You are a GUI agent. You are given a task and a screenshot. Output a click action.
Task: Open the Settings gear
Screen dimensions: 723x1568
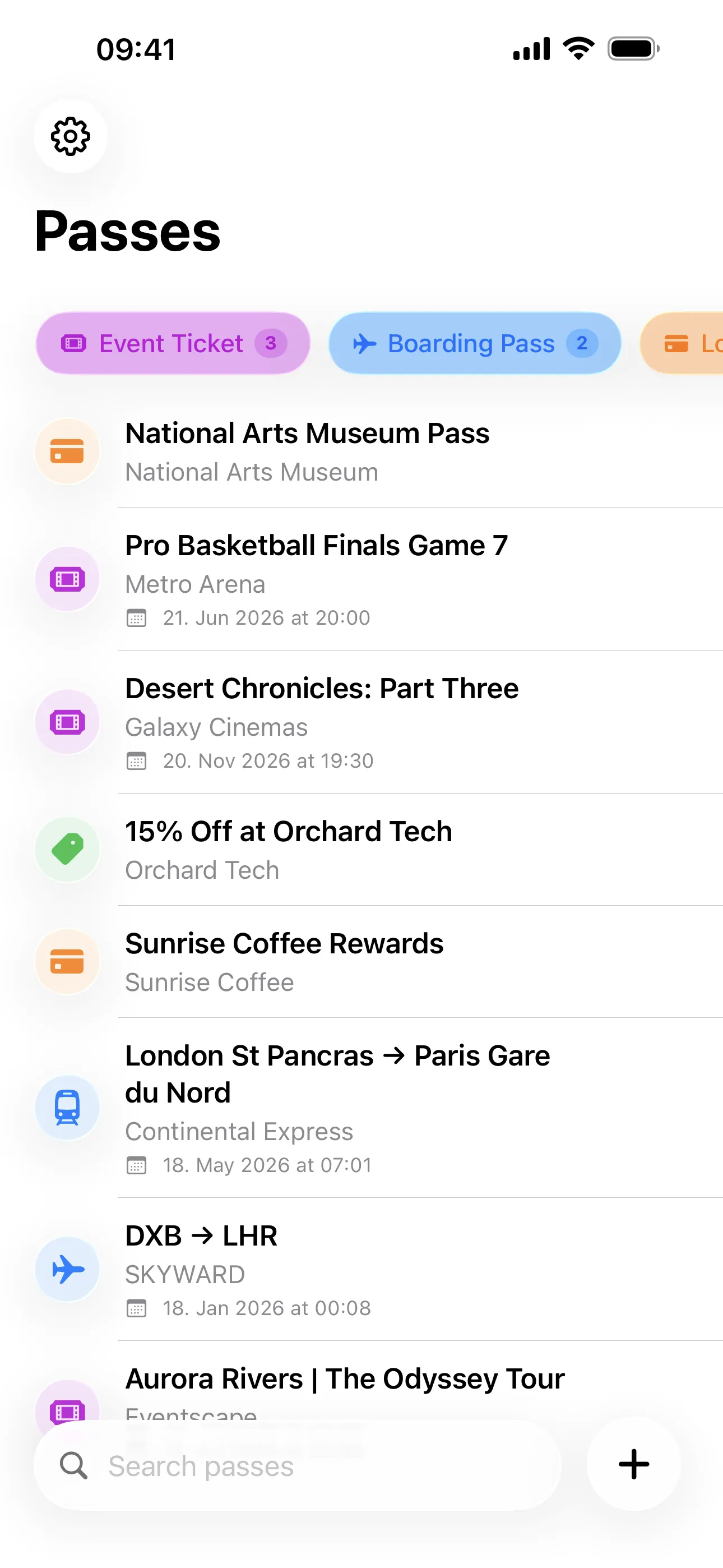[x=71, y=137]
